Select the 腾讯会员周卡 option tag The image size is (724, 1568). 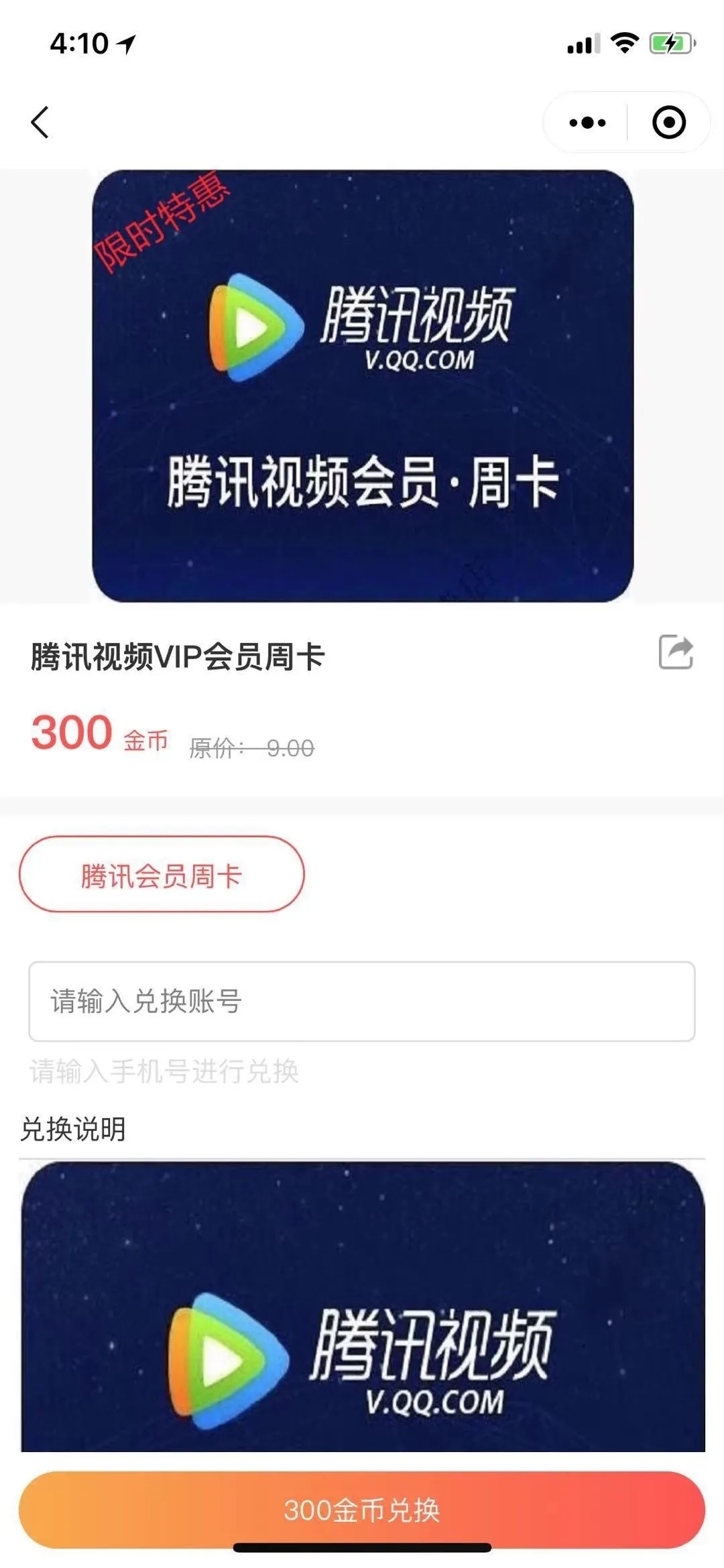pos(163,875)
